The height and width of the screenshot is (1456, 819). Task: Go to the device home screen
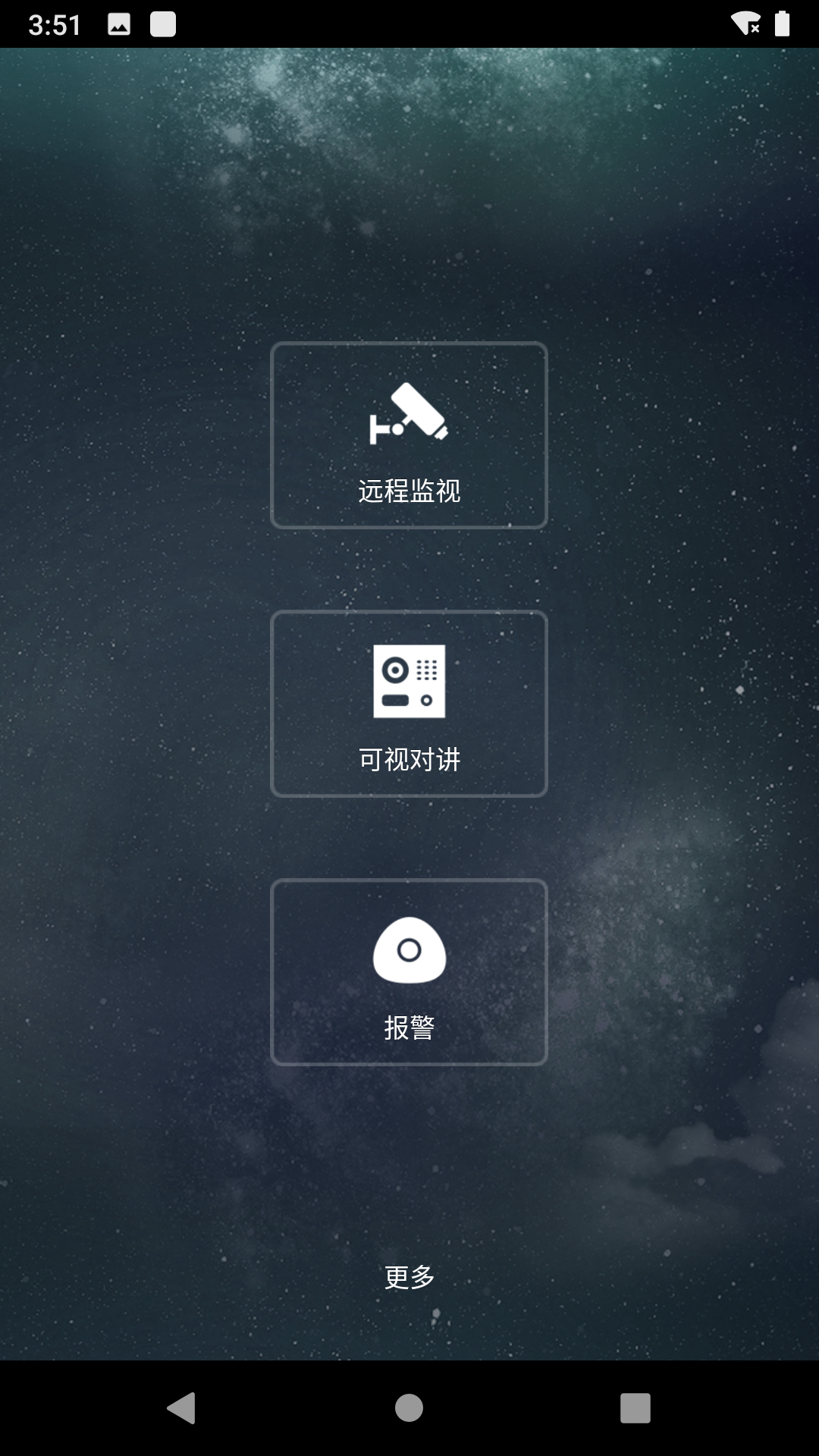[409, 1408]
